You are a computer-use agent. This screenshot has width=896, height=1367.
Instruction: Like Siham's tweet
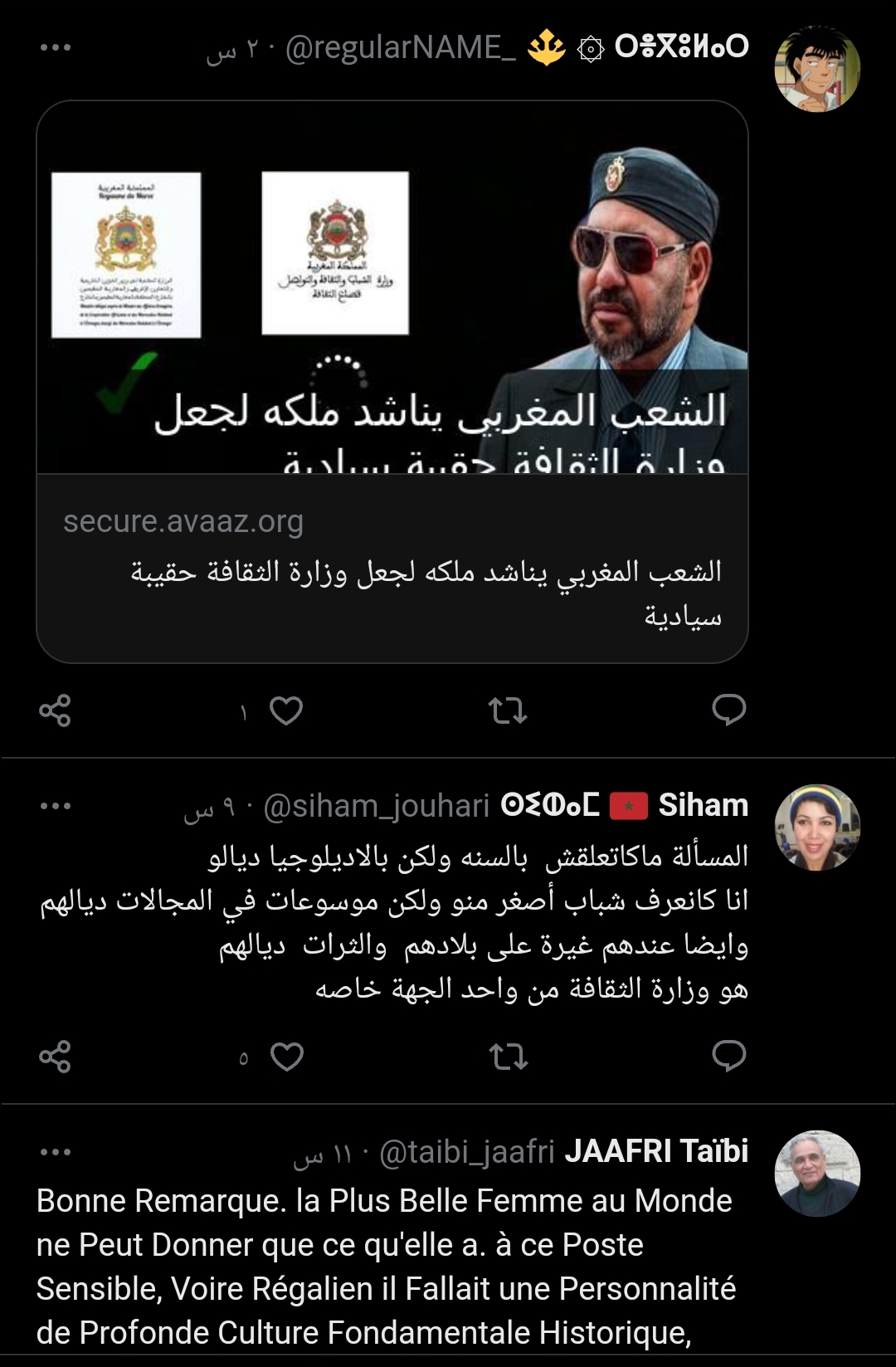[286, 1057]
